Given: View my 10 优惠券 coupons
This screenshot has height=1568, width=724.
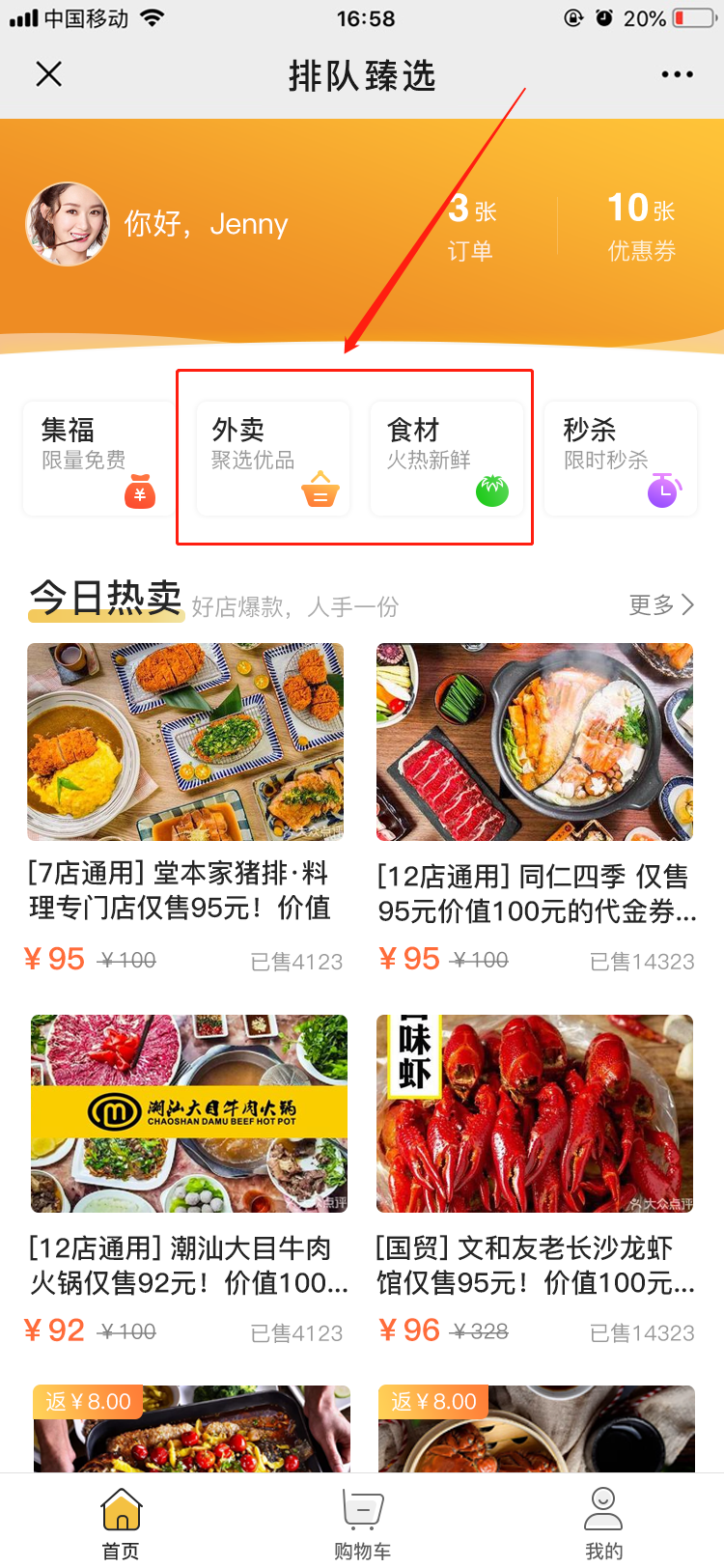Looking at the screenshot, I should tap(641, 227).
